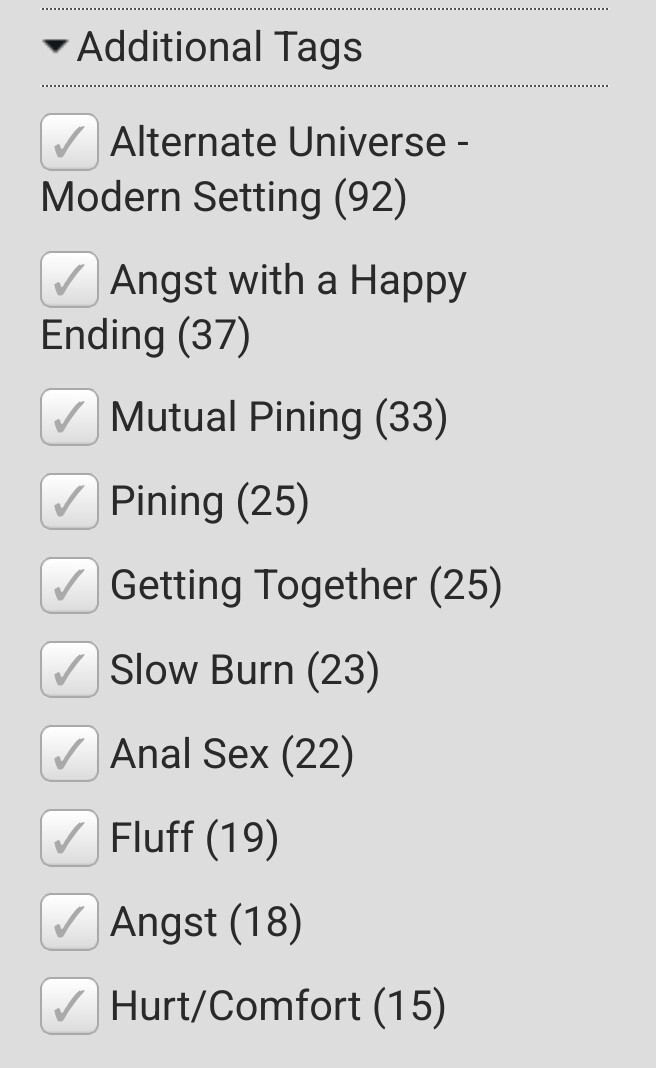Check the Mutual Pining tag filter
The image size is (656, 1068).
point(69,417)
